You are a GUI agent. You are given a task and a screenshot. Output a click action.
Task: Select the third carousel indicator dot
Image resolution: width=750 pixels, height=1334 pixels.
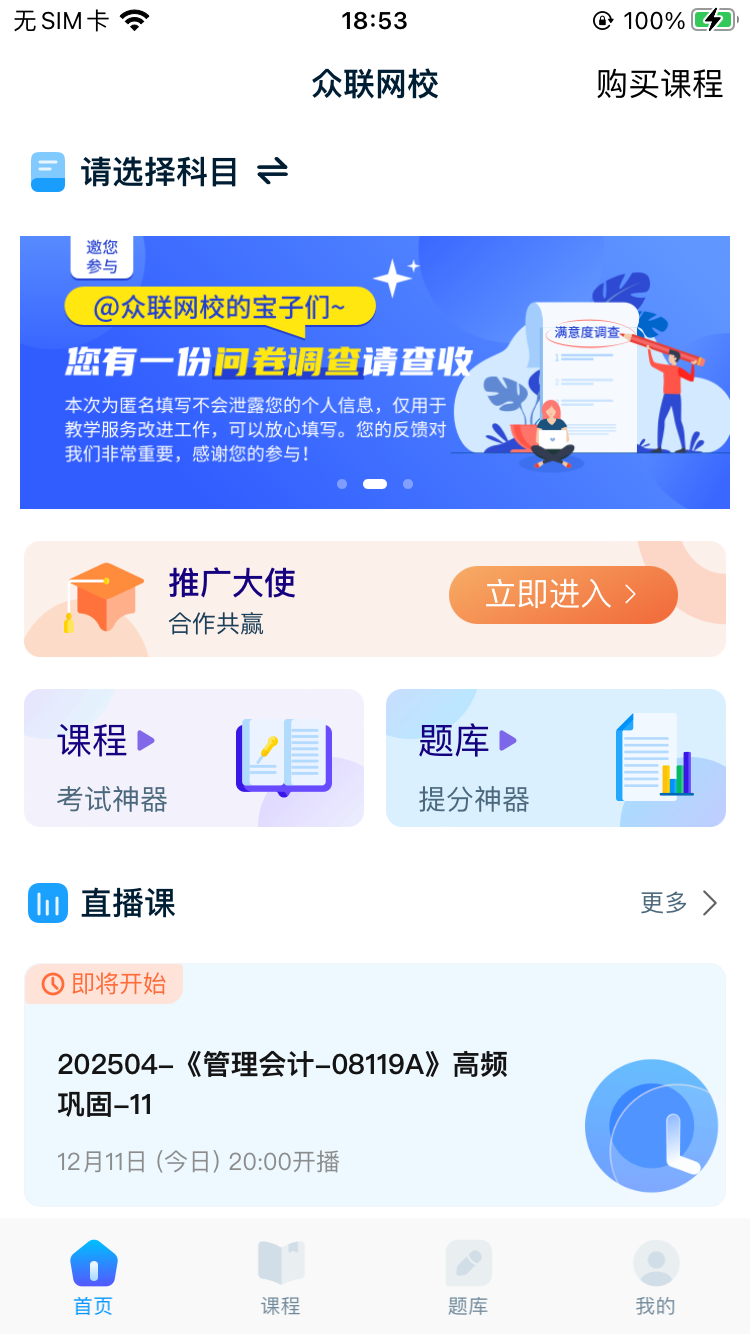tap(408, 483)
